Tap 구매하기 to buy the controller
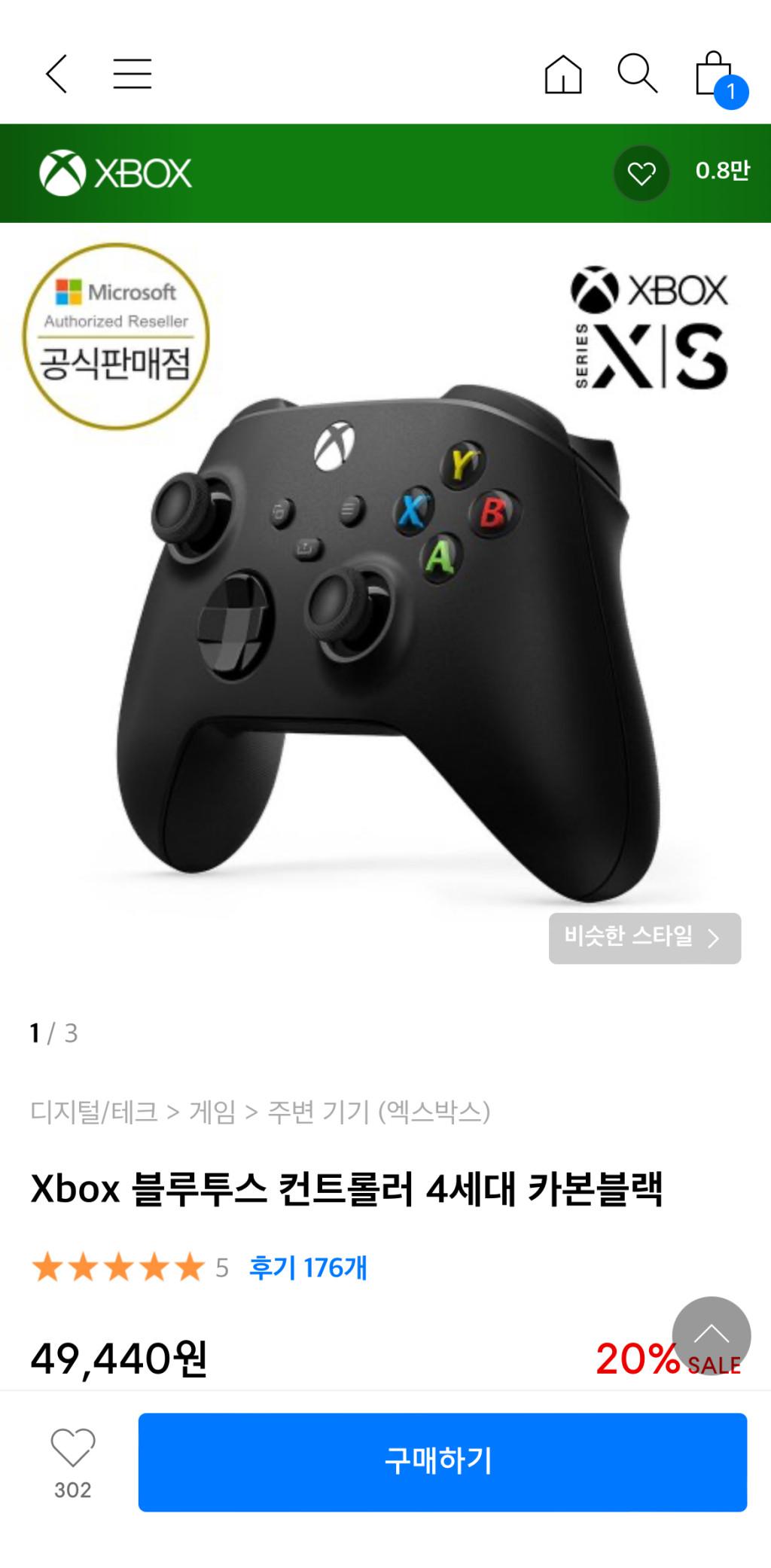Viewport: 771px width, 1568px height. click(x=442, y=1462)
